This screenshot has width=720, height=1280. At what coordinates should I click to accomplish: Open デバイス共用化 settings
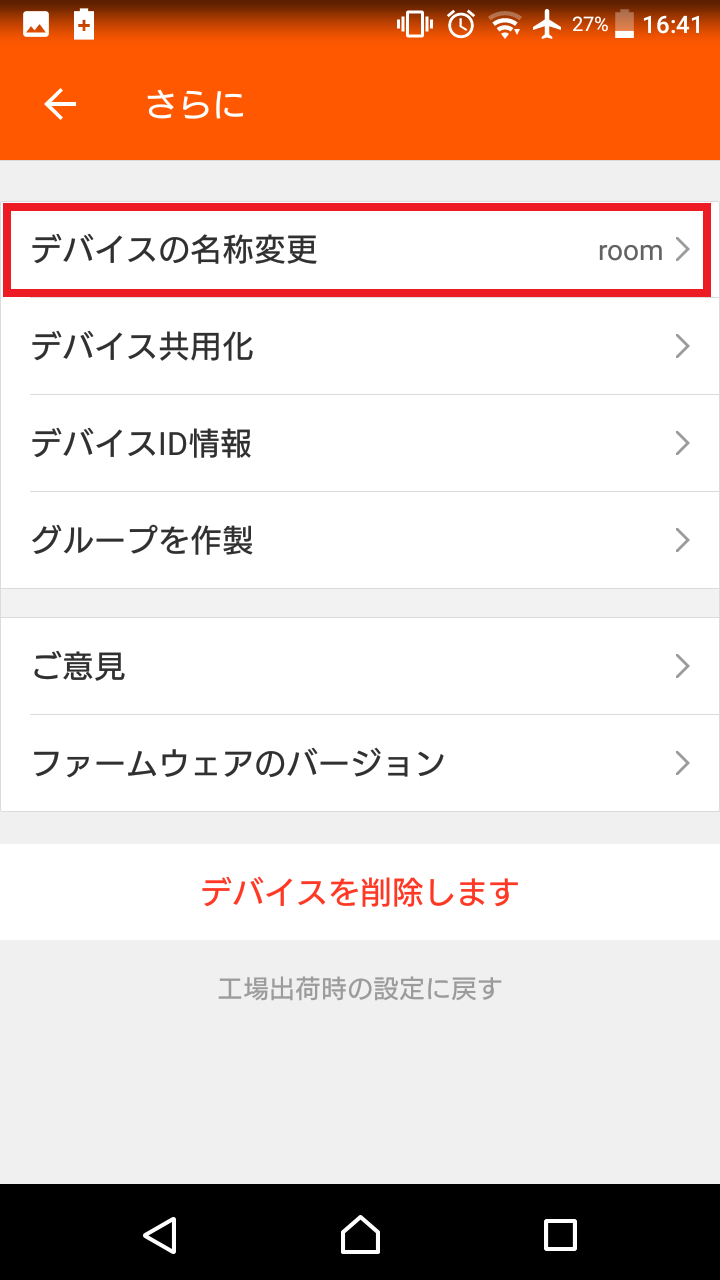click(360, 347)
